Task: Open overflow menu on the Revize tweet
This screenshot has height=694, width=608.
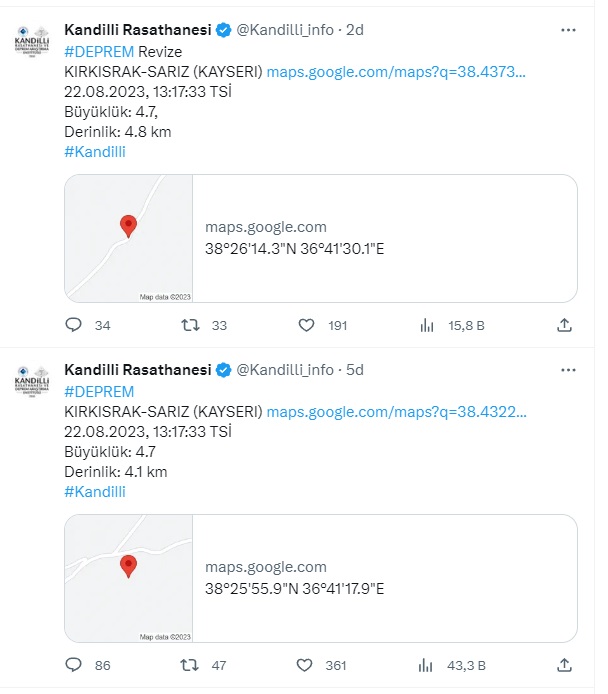Action: pos(568,30)
